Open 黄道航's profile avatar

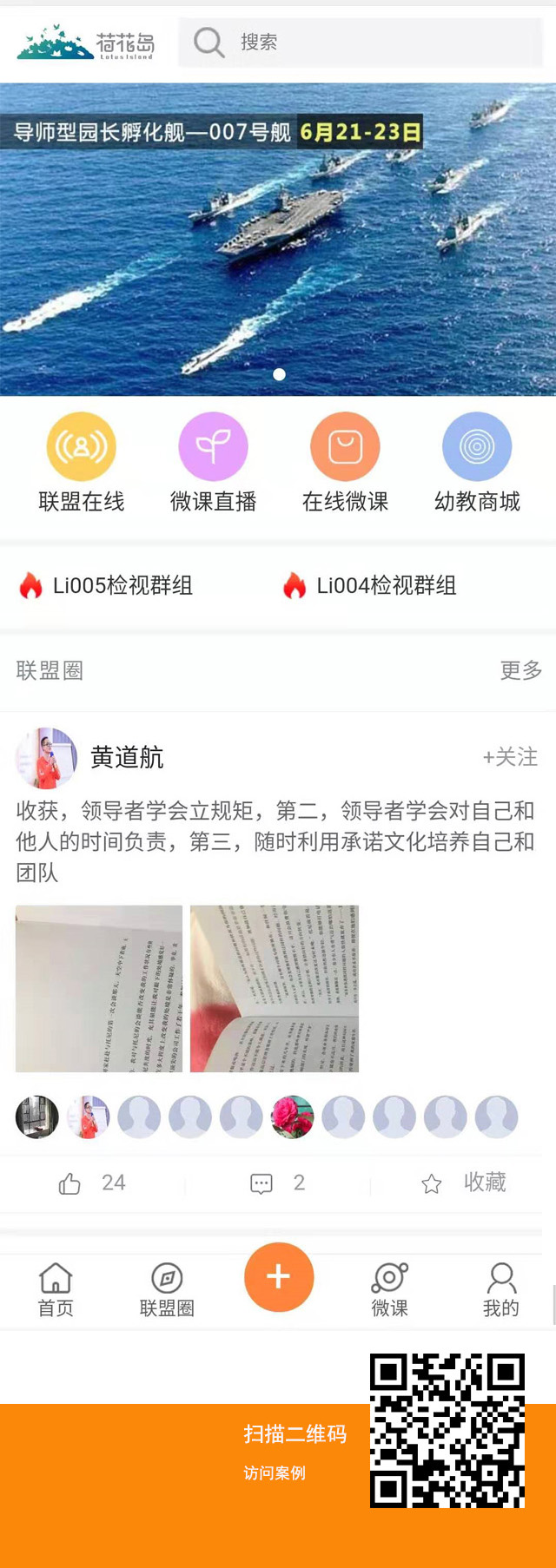(x=46, y=757)
